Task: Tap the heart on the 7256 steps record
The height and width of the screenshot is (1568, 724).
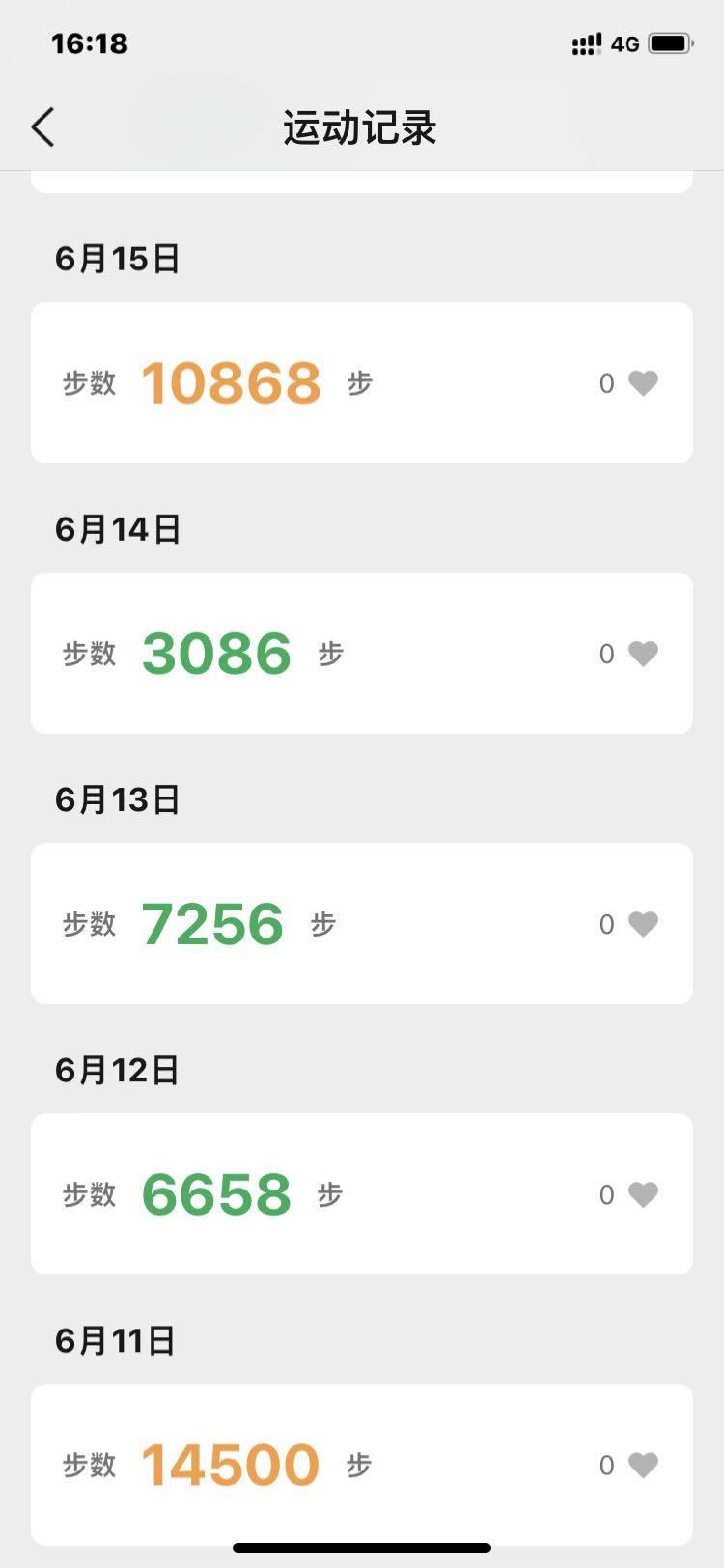Action: (643, 924)
